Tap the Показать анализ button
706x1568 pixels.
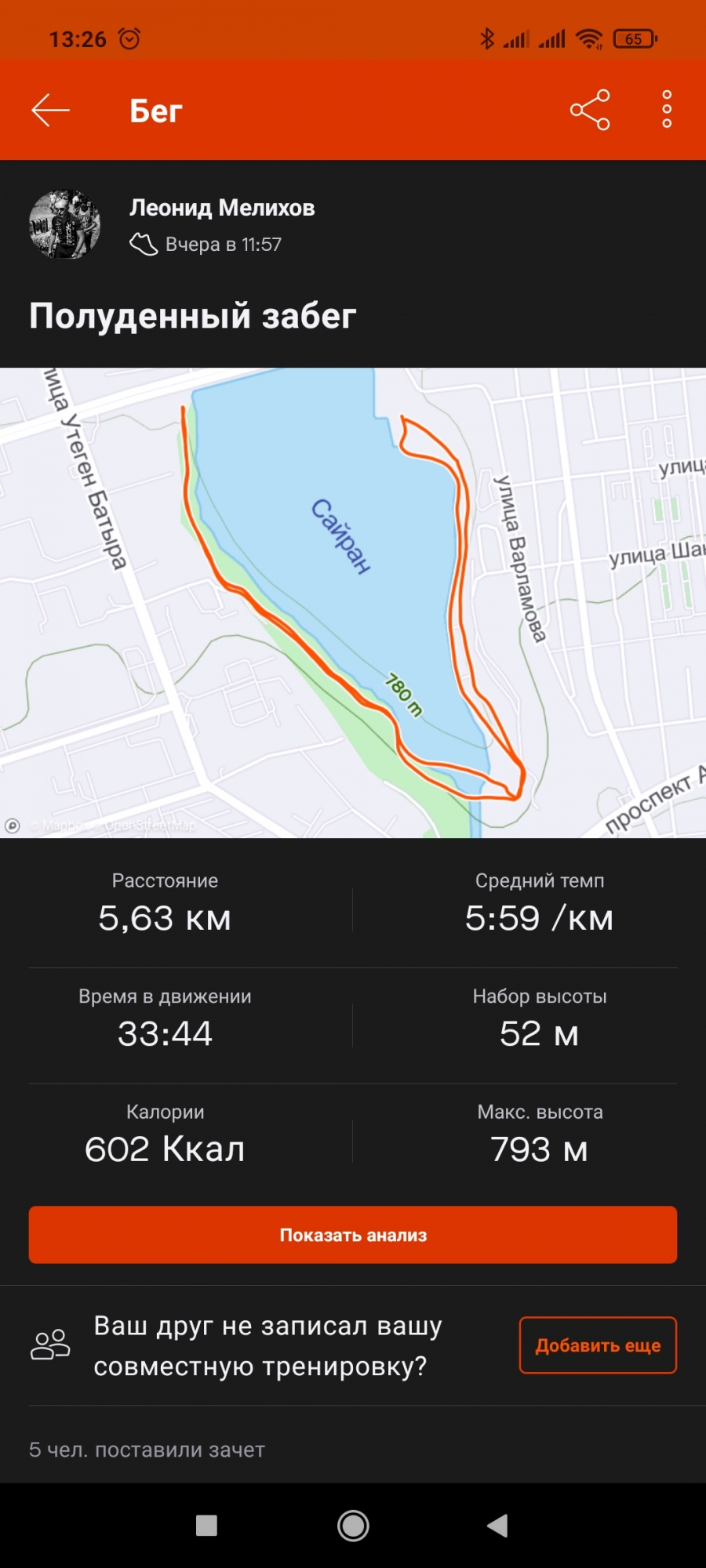click(x=353, y=1235)
